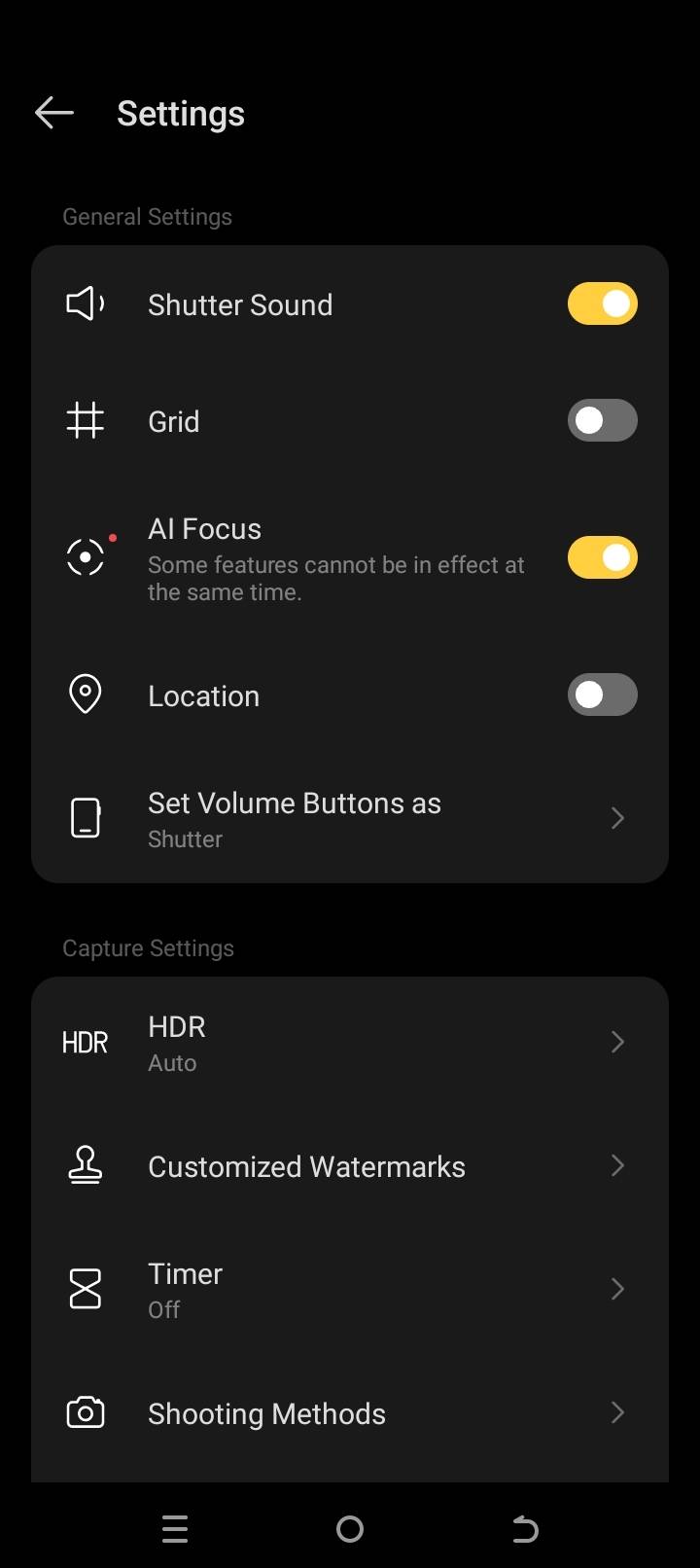Click the AI Focus icon
The image size is (700, 1568).
pyautogui.click(x=86, y=557)
